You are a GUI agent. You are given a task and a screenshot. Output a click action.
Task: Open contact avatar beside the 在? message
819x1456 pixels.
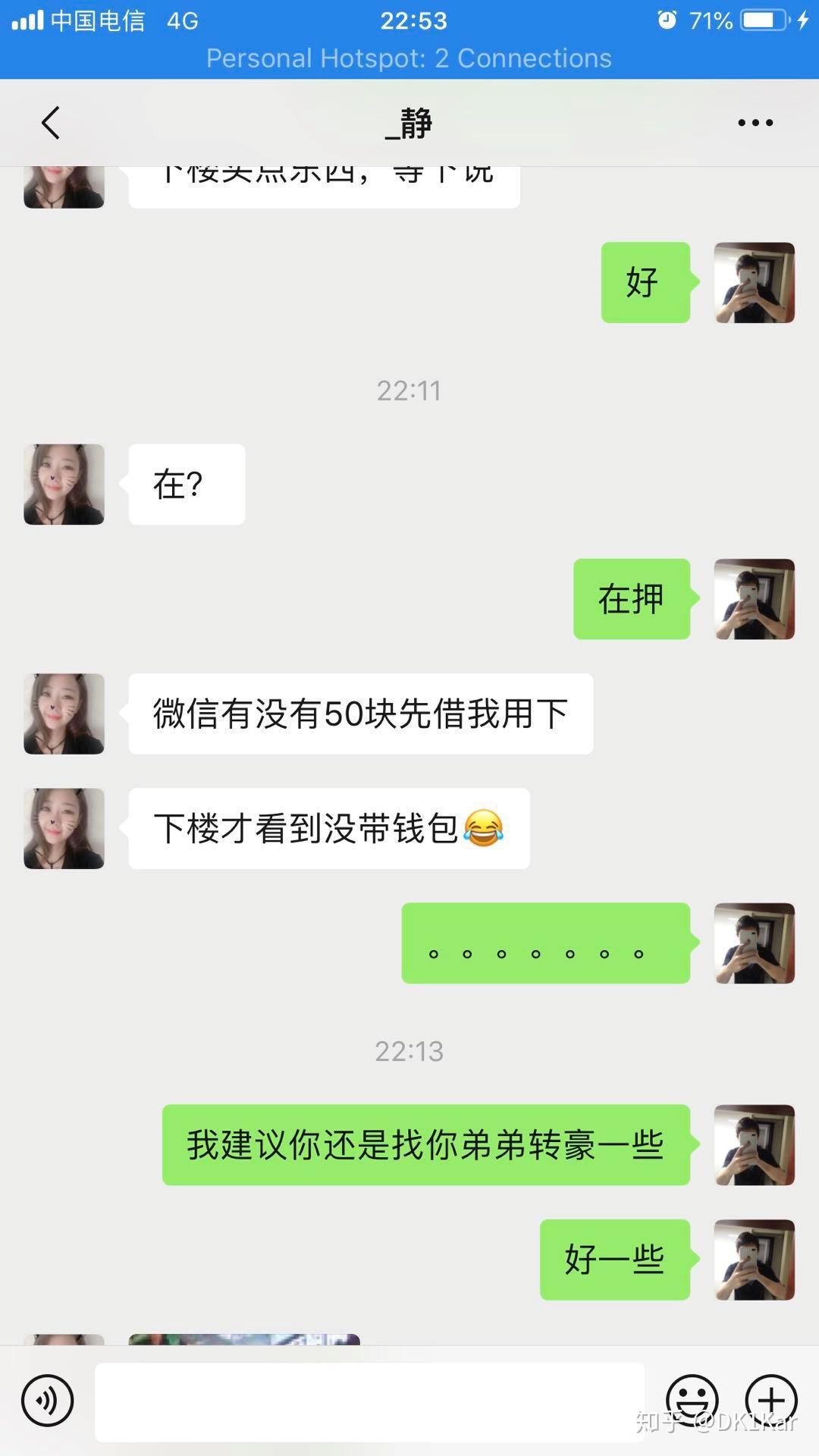[64, 485]
